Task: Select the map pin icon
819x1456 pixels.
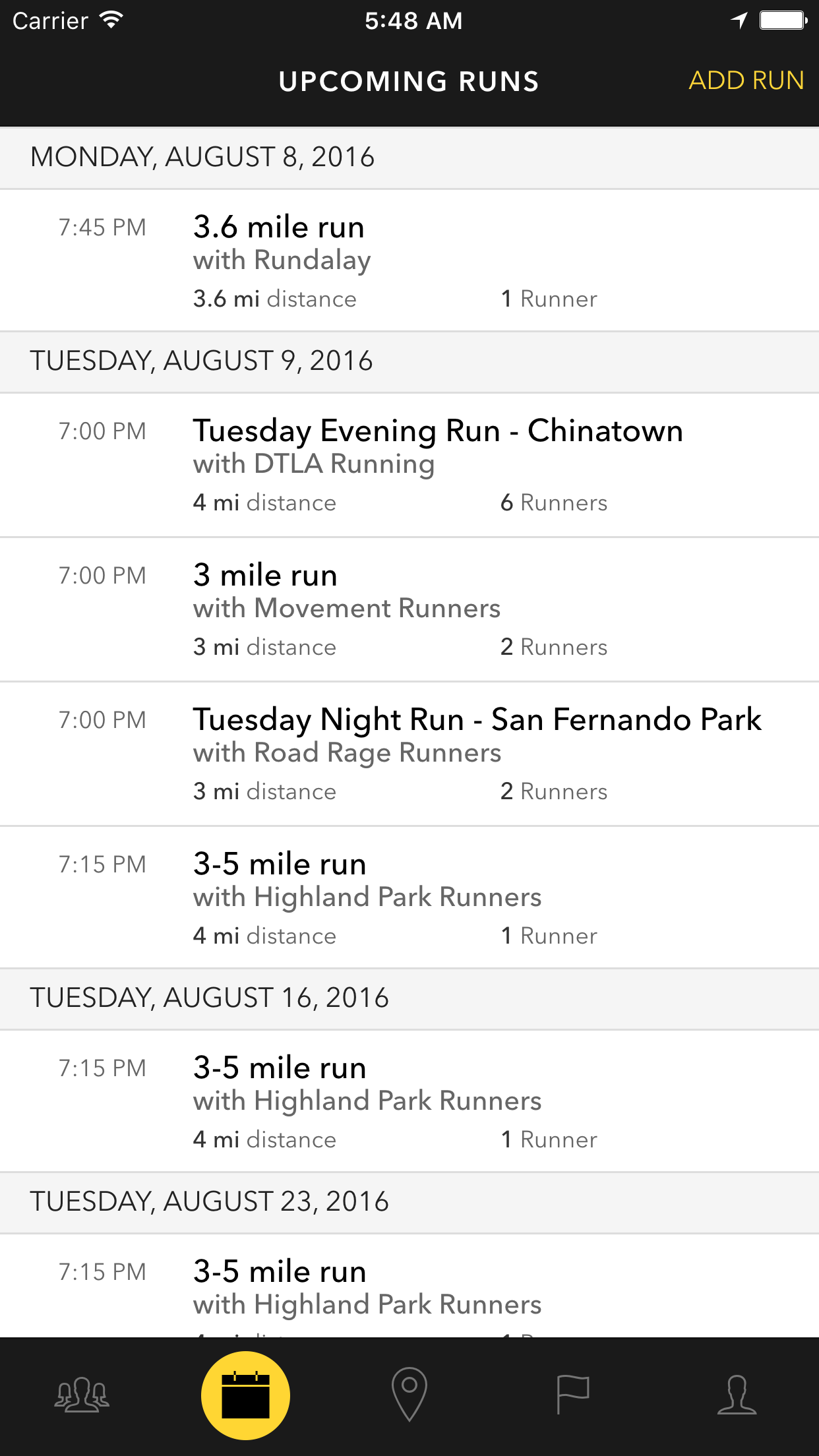Action: click(409, 1395)
